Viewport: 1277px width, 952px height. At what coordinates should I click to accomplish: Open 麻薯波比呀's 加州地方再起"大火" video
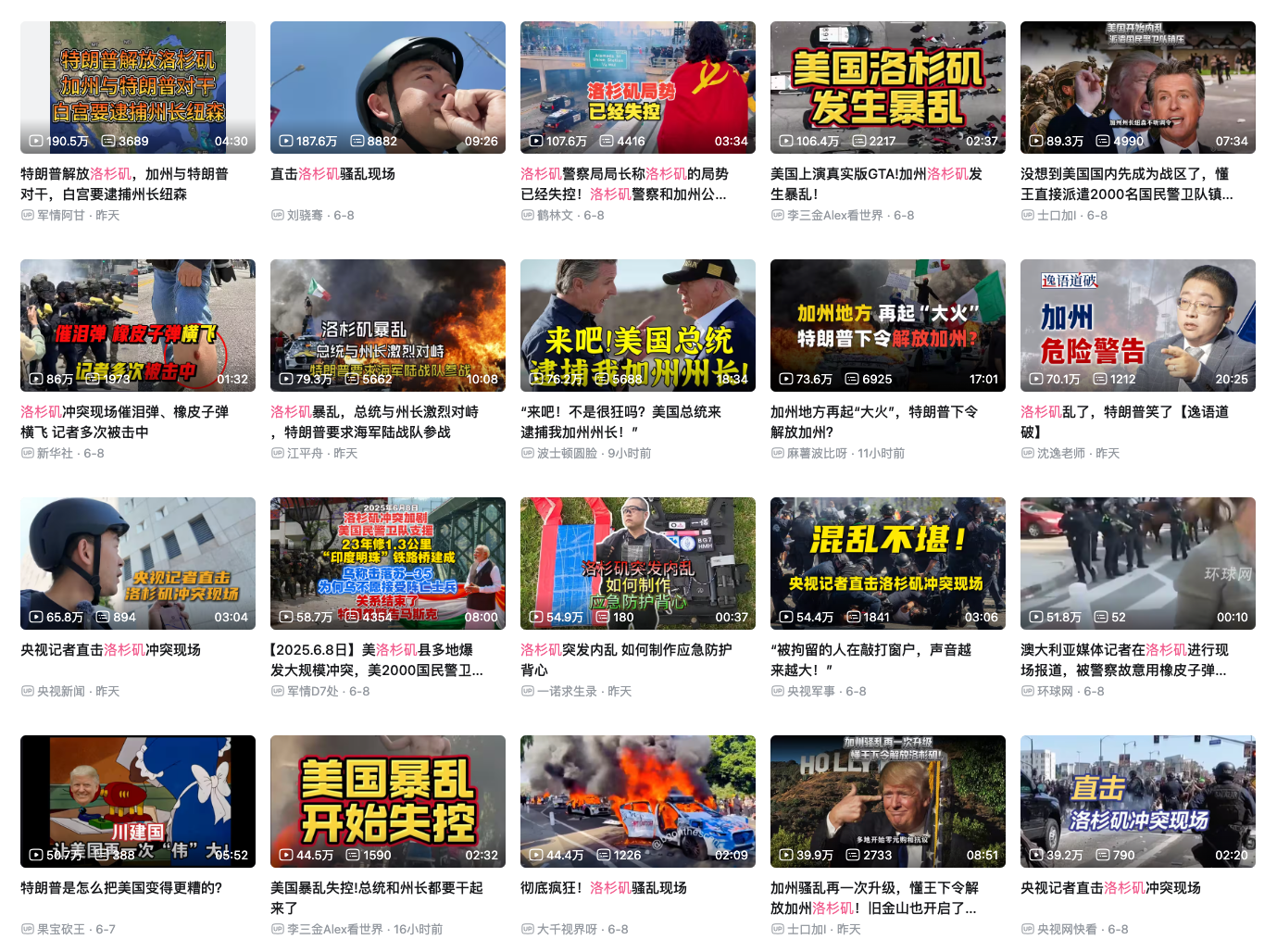pyautogui.click(x=887, y=325)
